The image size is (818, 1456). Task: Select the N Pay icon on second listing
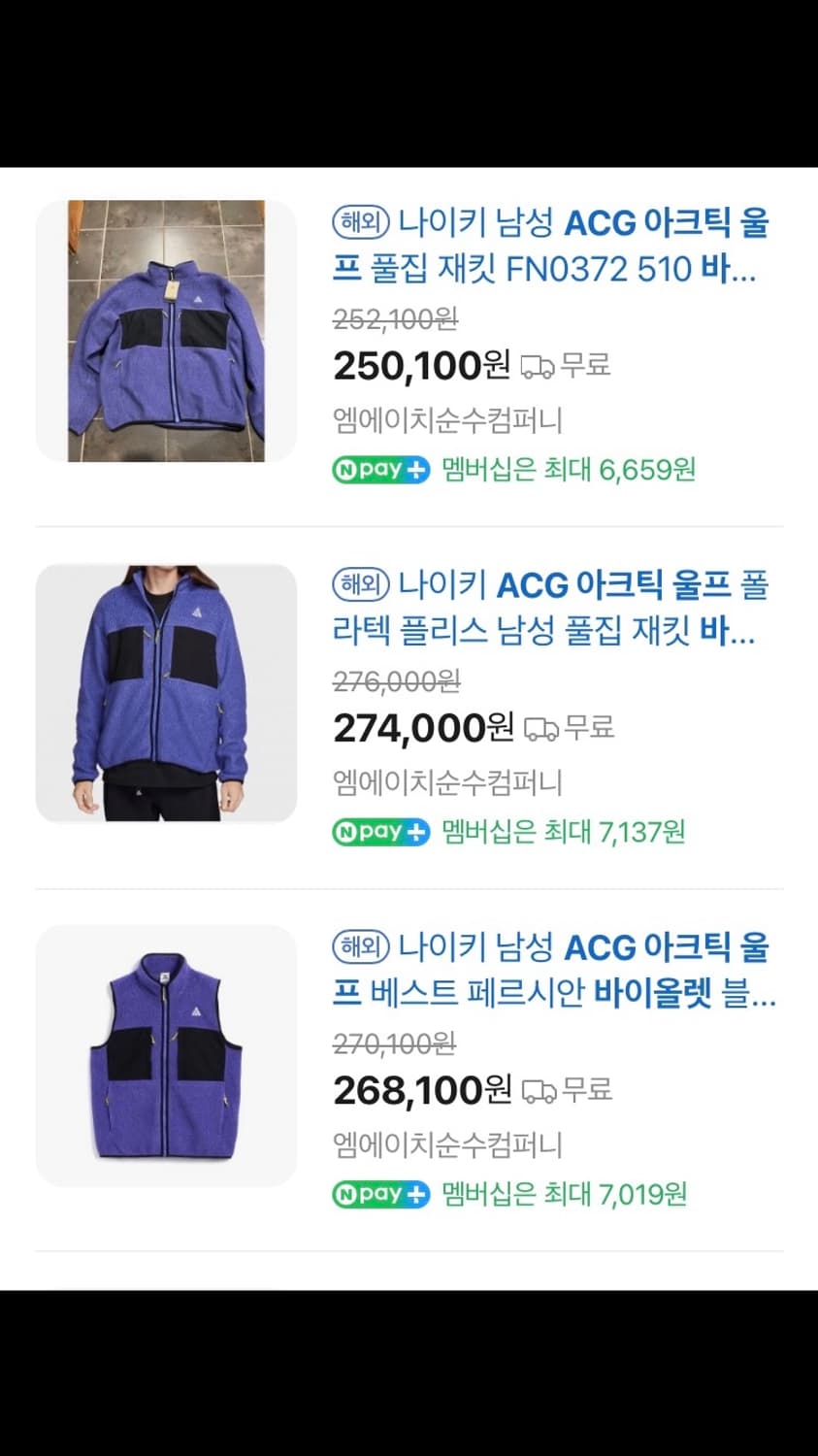pyautogui.click(x=379, y=832)
